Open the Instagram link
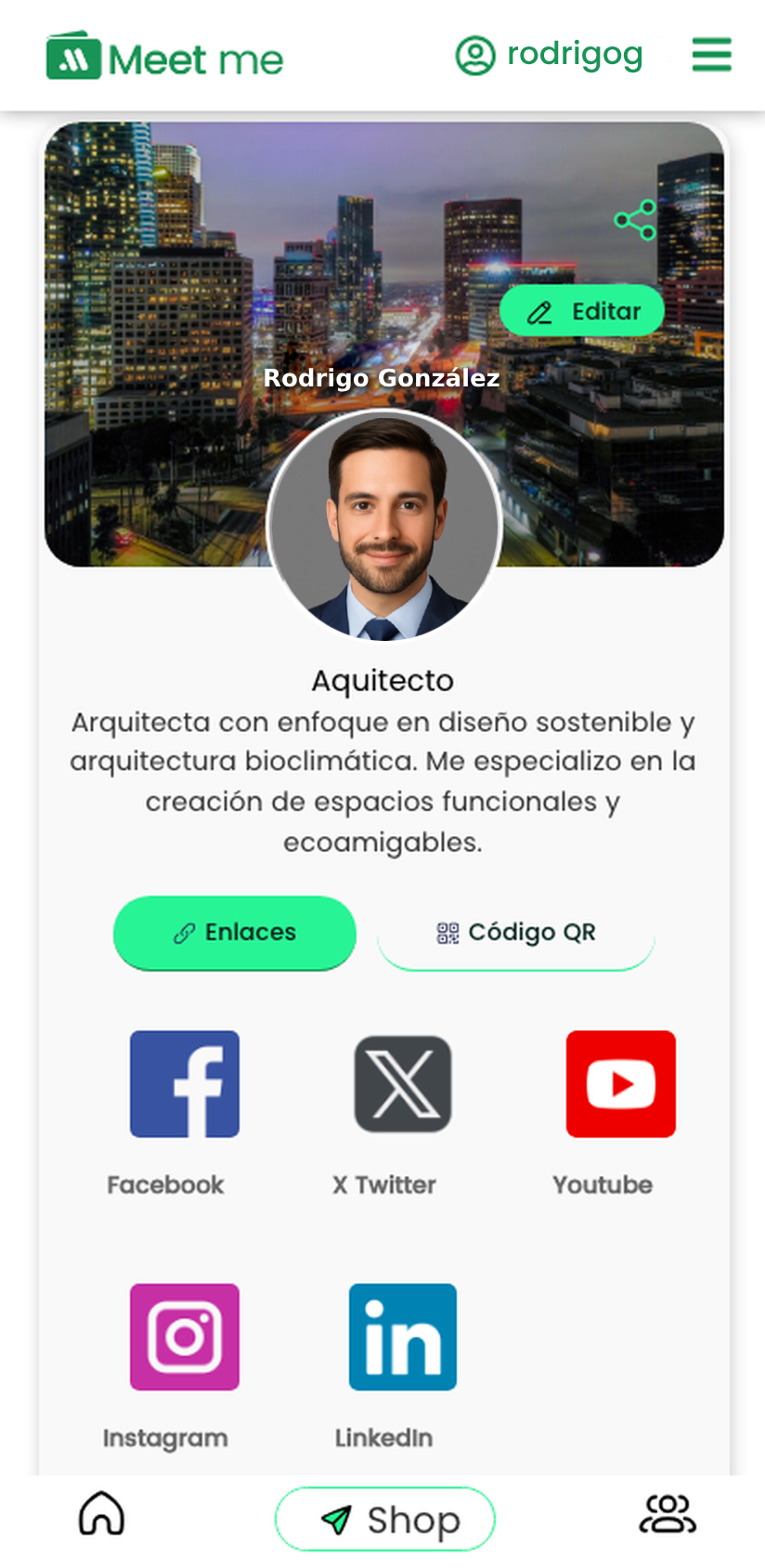The height and width of the screenshot is (1568, 765). click(185, 1337)
